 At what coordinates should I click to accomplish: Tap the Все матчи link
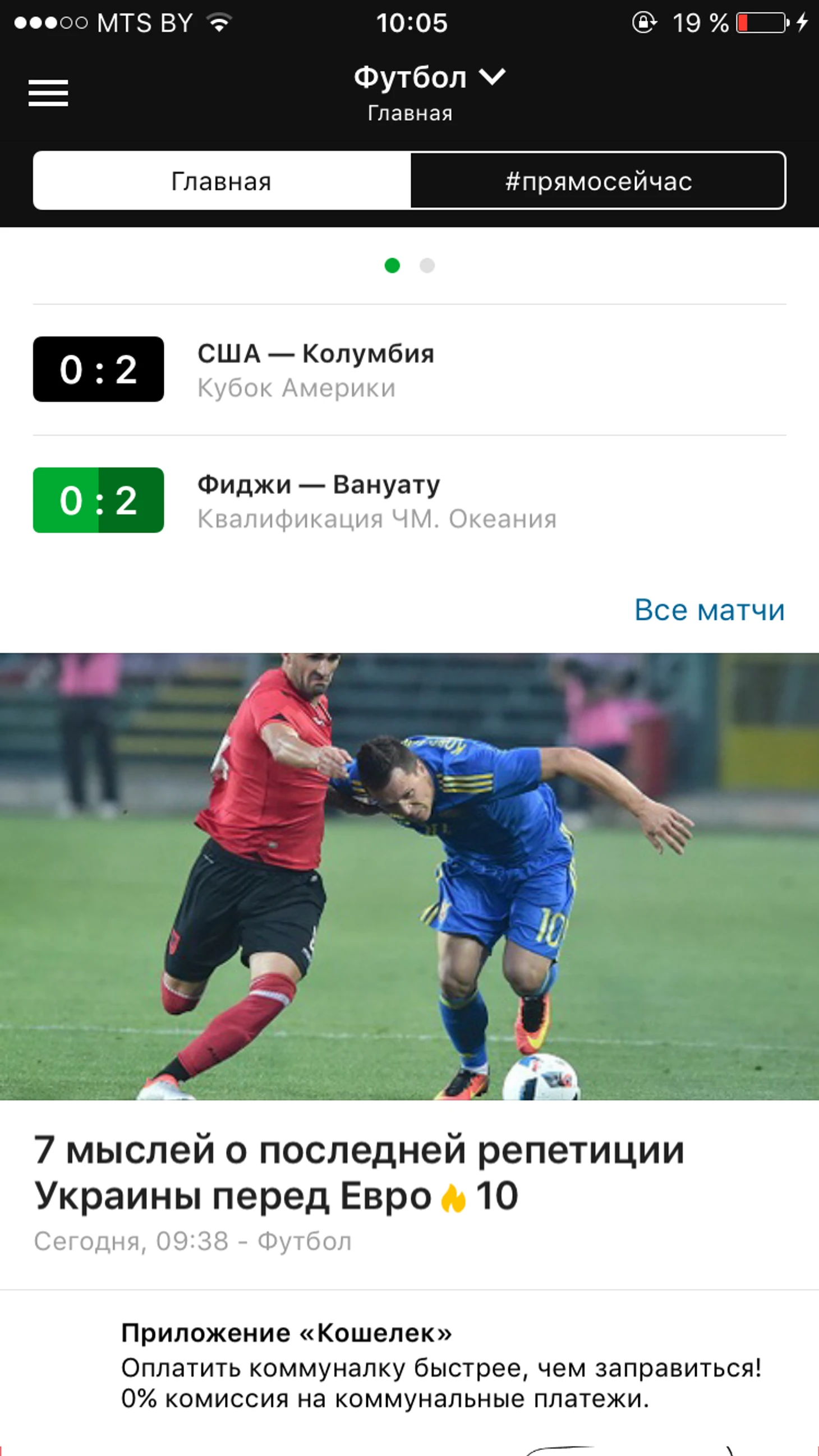tap(708, 610)
